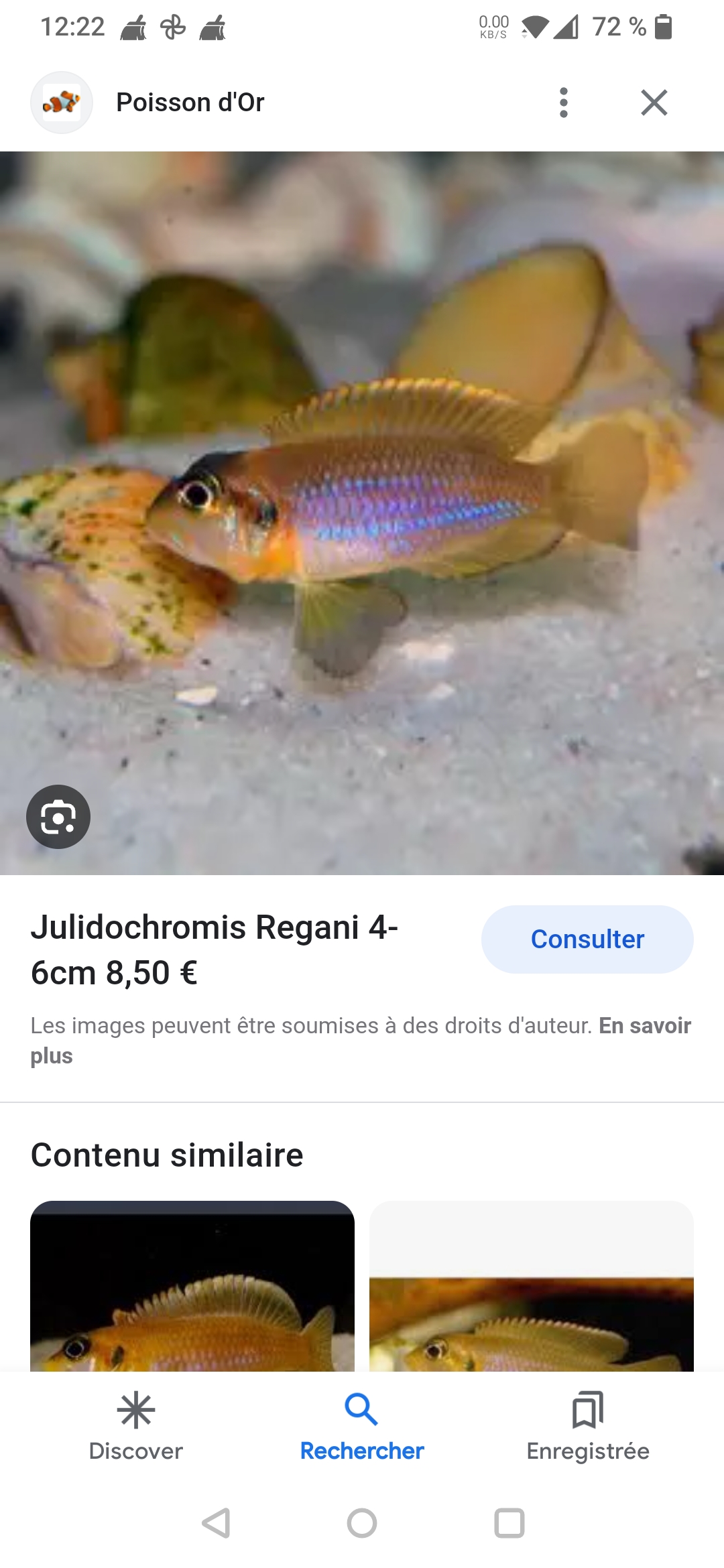Open the similar fish image on black background
Screen dimensions: 724x1568
pyautogui.click(x=192, y=1286)
